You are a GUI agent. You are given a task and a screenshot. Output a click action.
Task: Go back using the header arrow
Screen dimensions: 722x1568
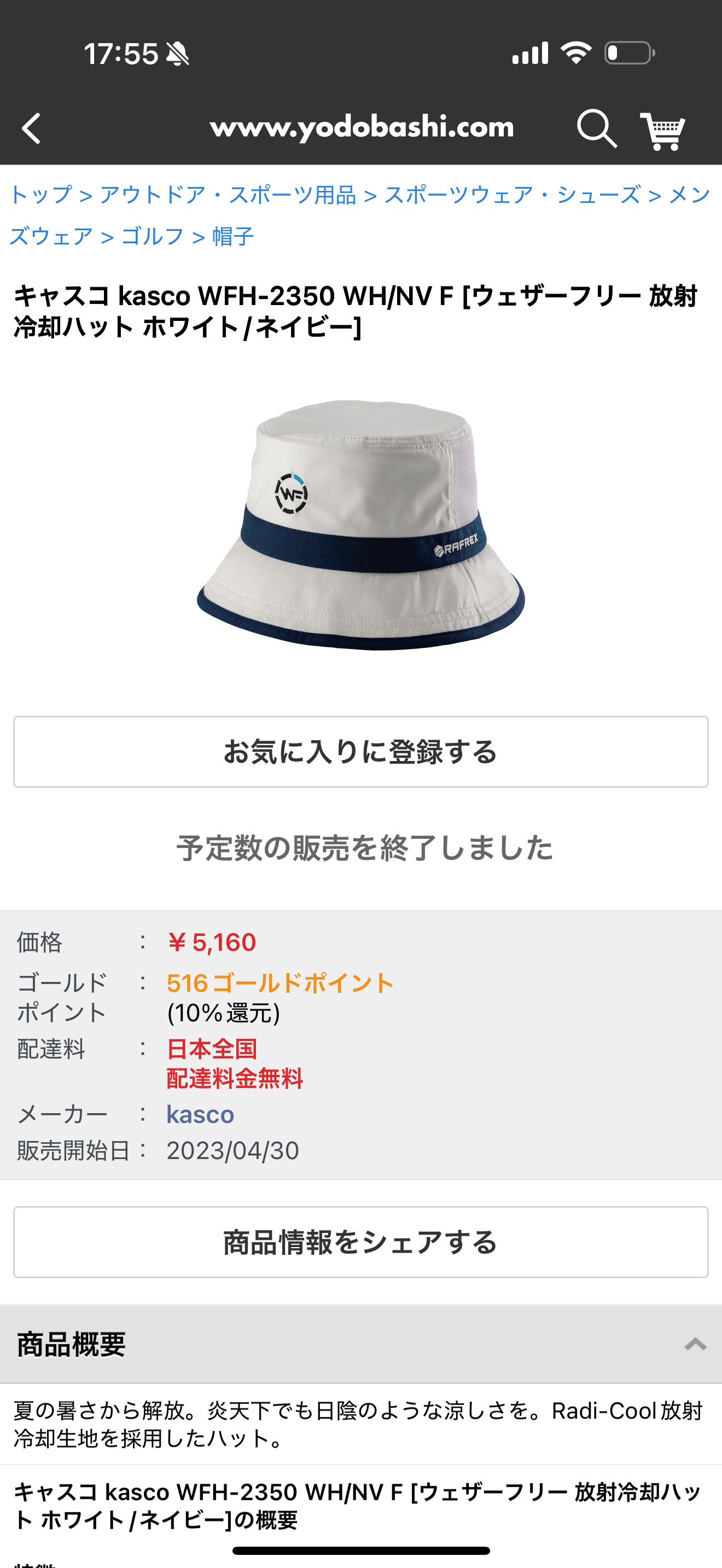coord(32,128)
